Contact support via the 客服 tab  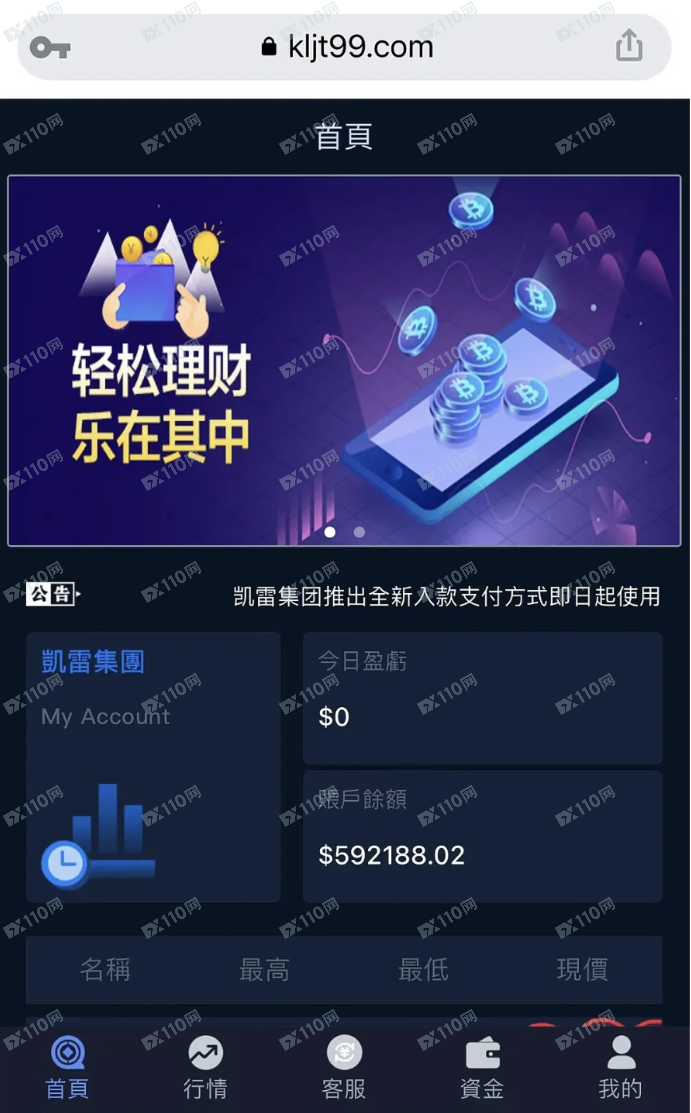[x=344, y=1068]
